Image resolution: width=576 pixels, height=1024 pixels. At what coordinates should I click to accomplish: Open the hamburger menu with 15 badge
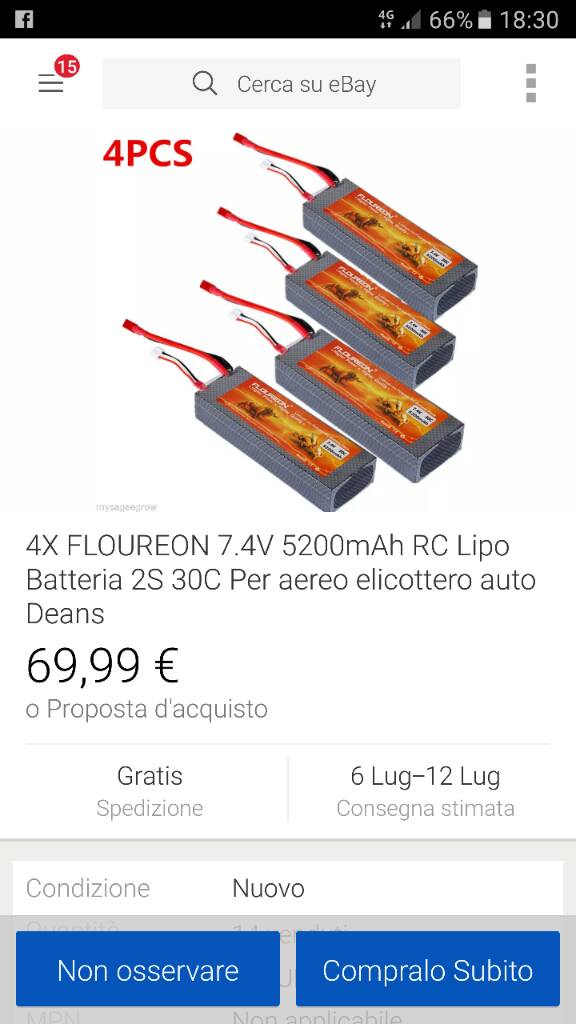(x=52, y=83)
